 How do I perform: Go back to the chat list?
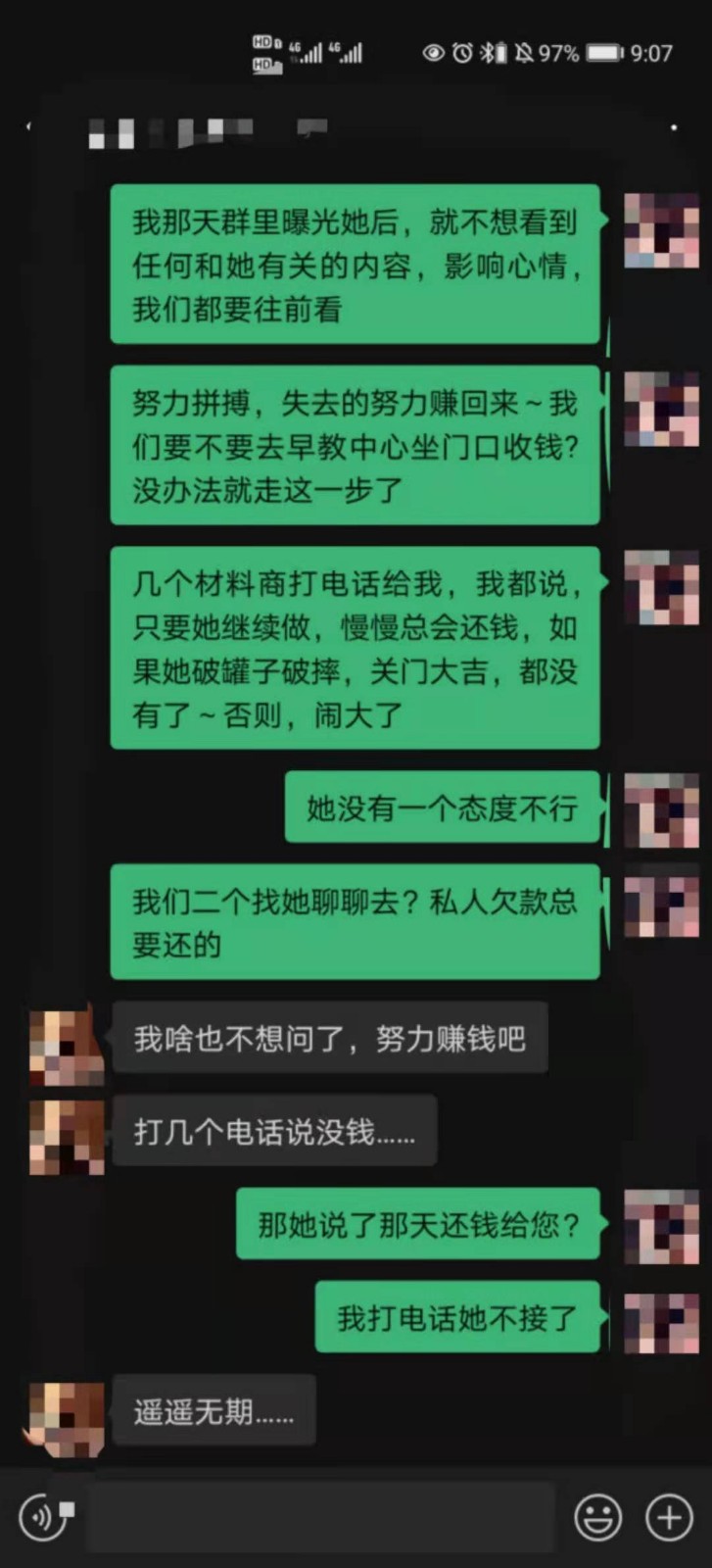click(x=29, y=127)
